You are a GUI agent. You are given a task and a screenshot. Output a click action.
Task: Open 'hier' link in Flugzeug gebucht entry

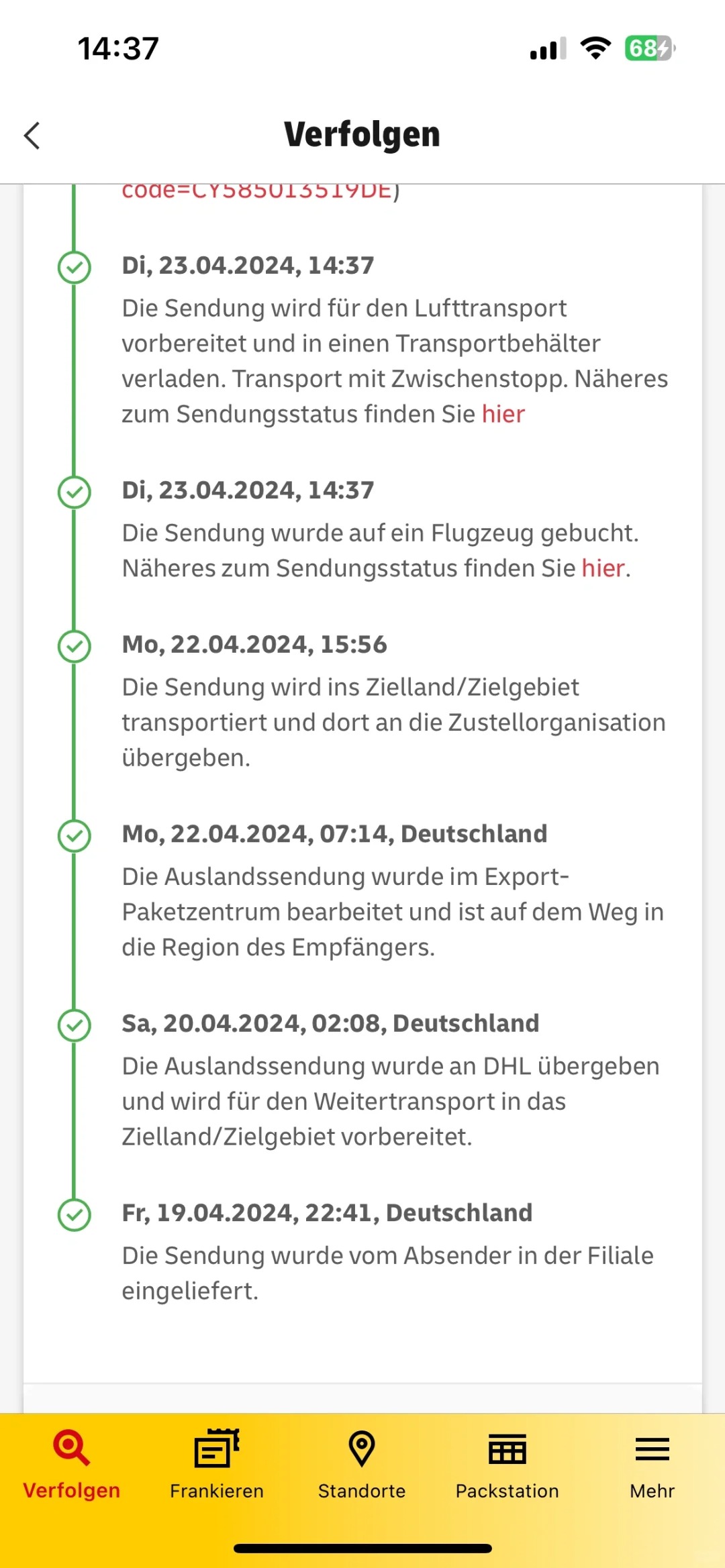click(x=603, y=568)
